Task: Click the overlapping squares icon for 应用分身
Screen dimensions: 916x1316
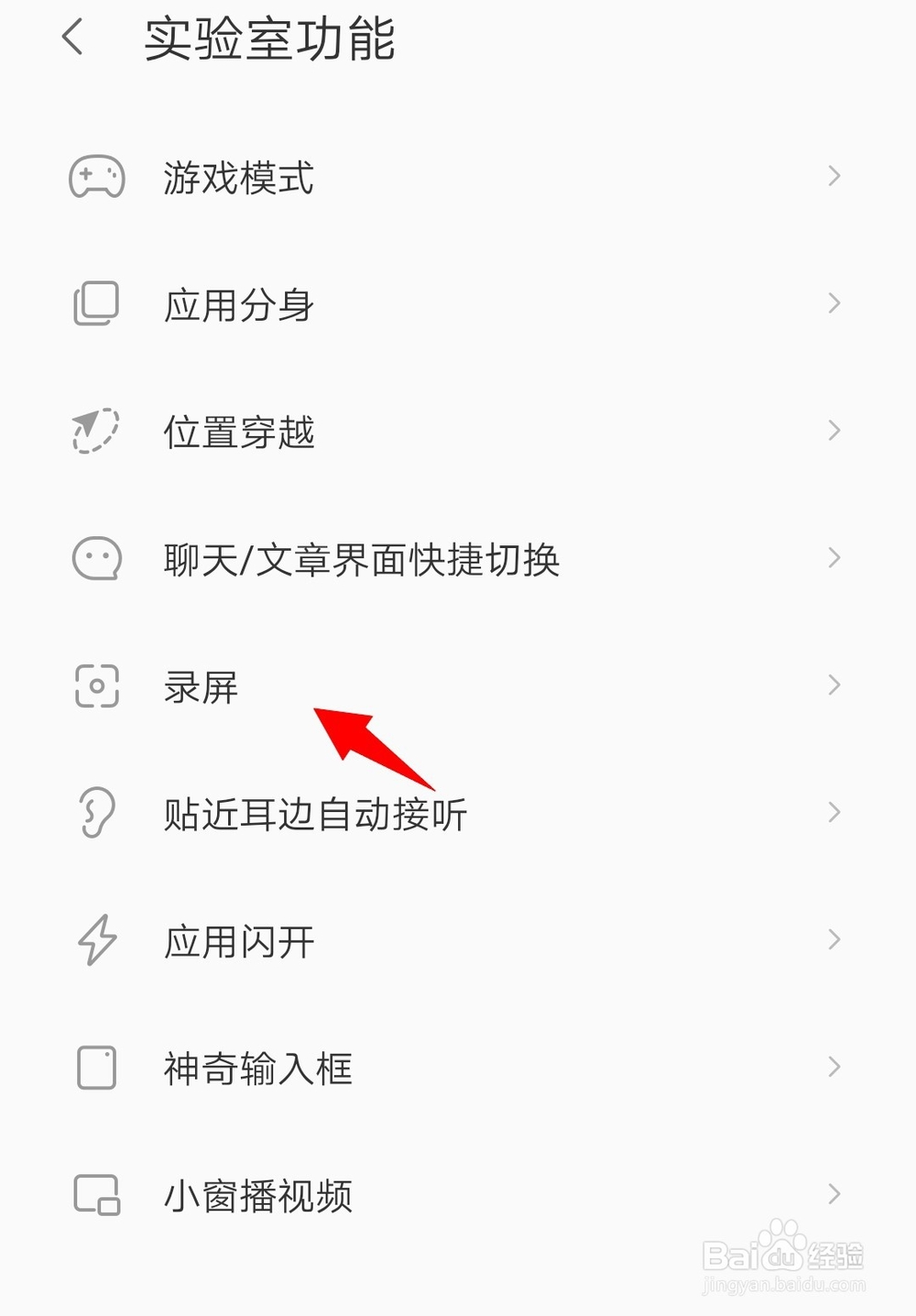Action: click(x=94, y=303)
